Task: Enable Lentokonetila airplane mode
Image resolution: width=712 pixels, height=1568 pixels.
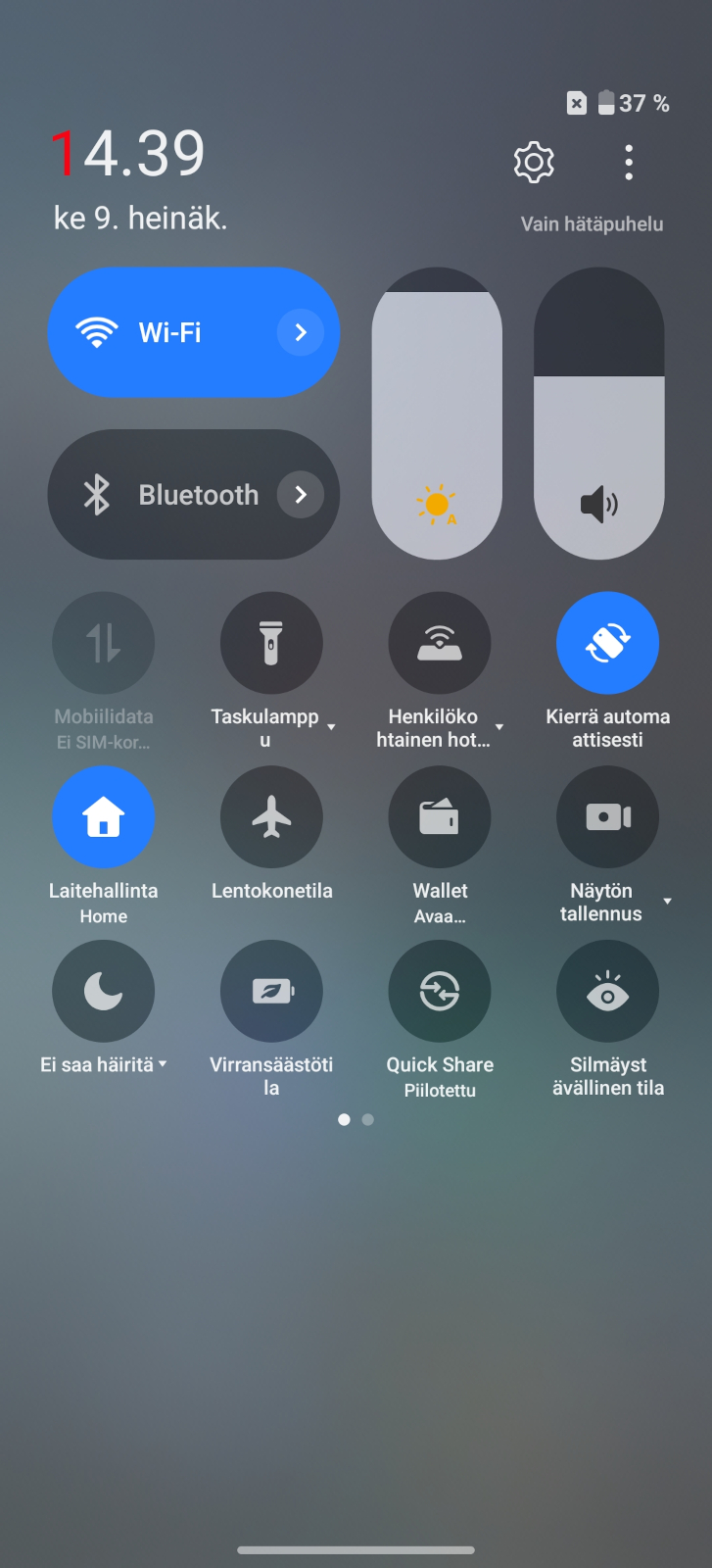Action: [271, 817]
